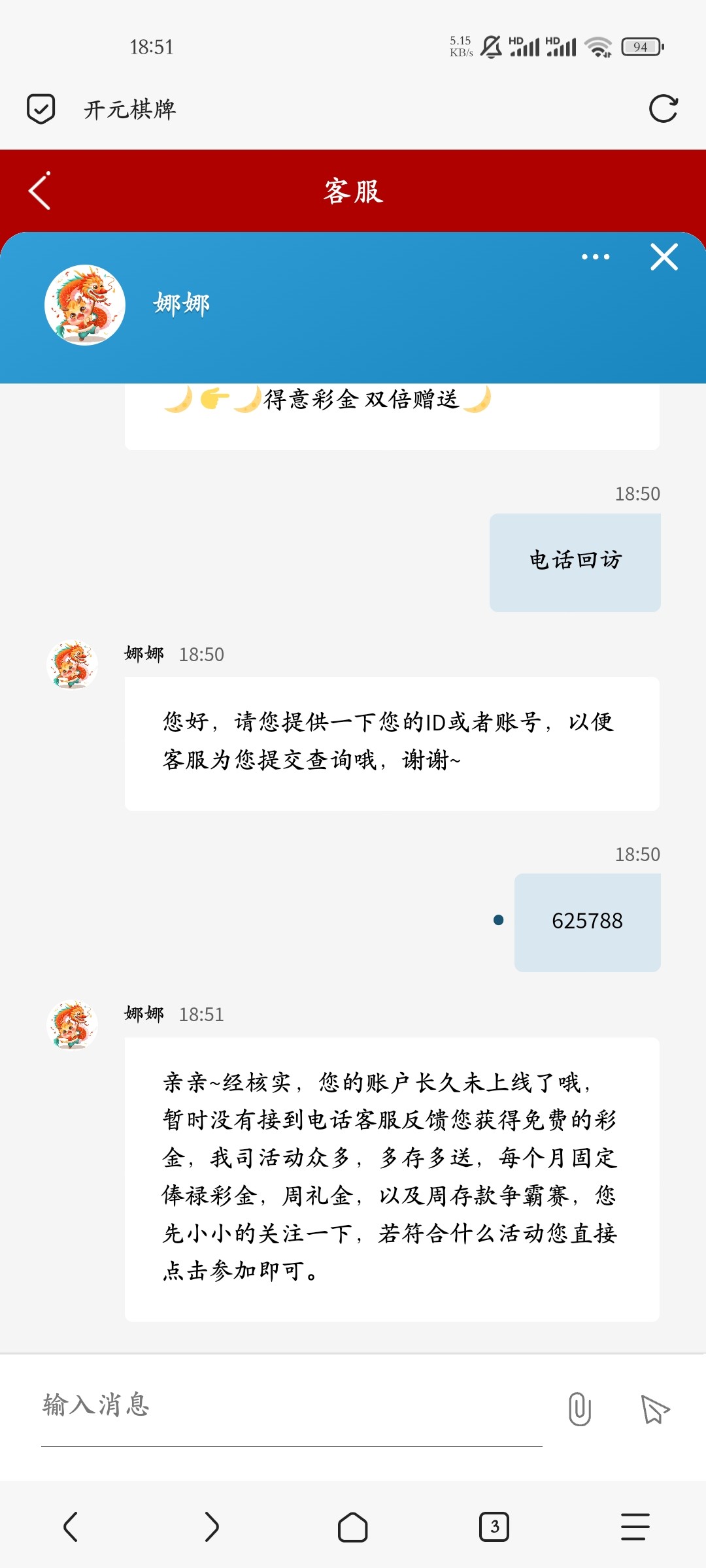Viewport: 706px width, 1568px height.
Task: Open the three-dot chat options menu
Action: point(596,257)
